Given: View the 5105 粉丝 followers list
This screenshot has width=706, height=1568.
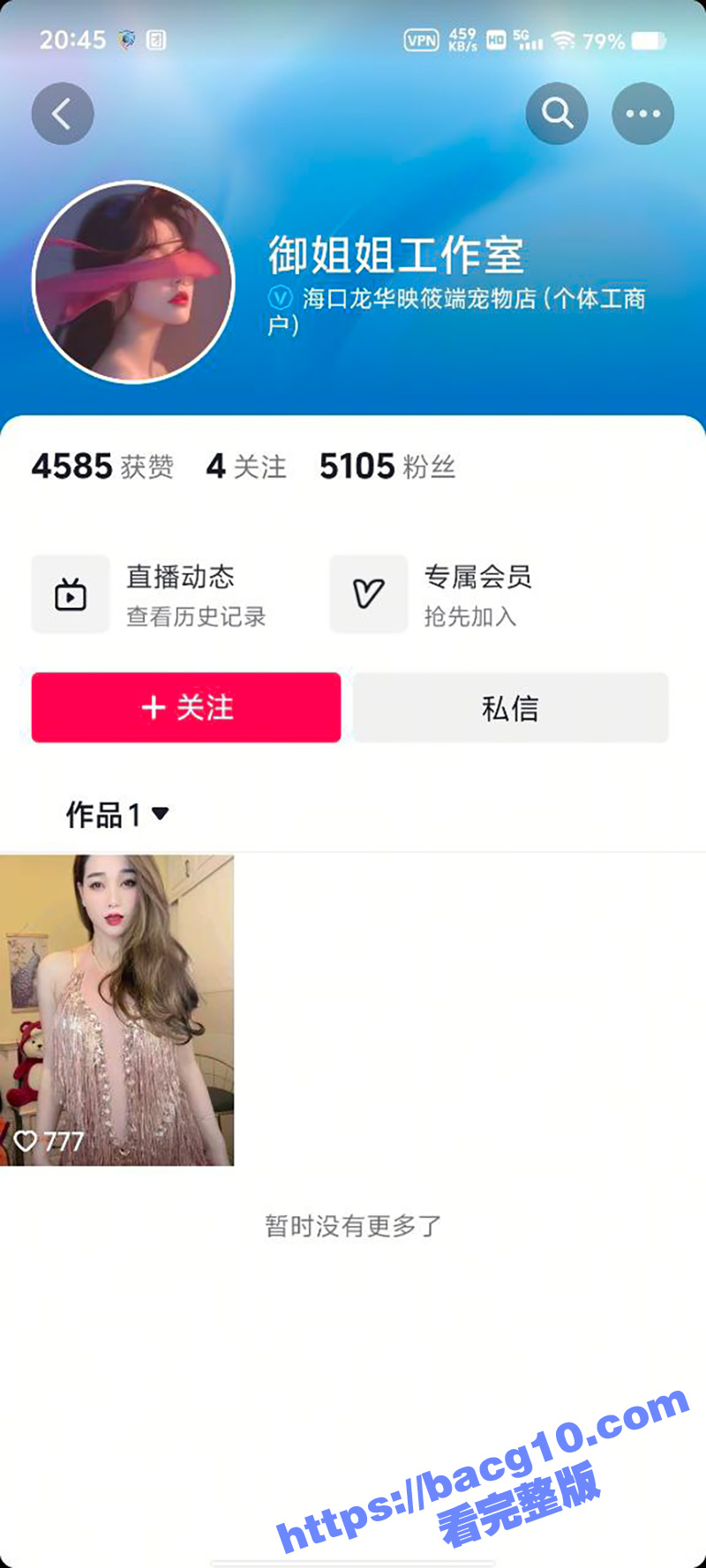Looking at the screenshot, I should pos(387,467).
